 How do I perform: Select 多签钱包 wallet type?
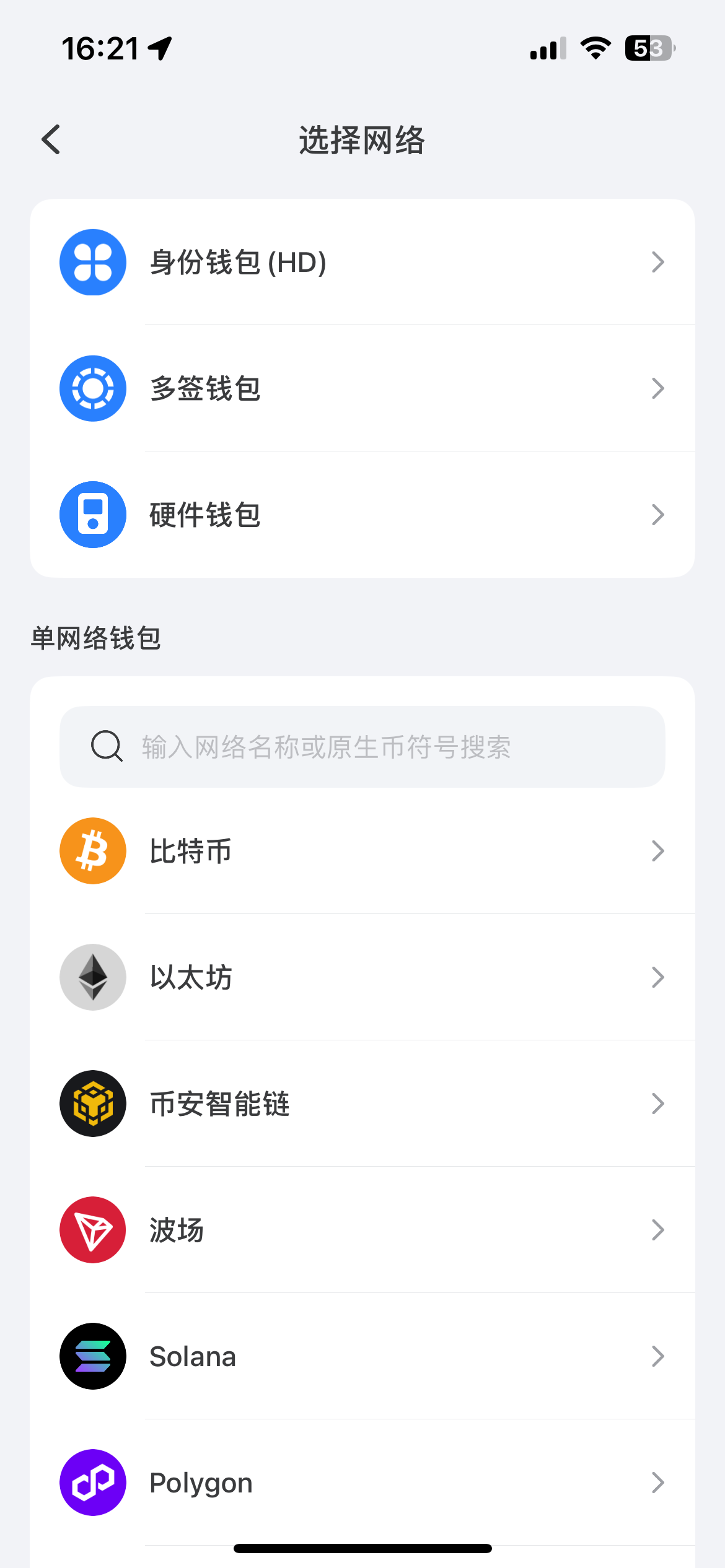click(362, 389)
